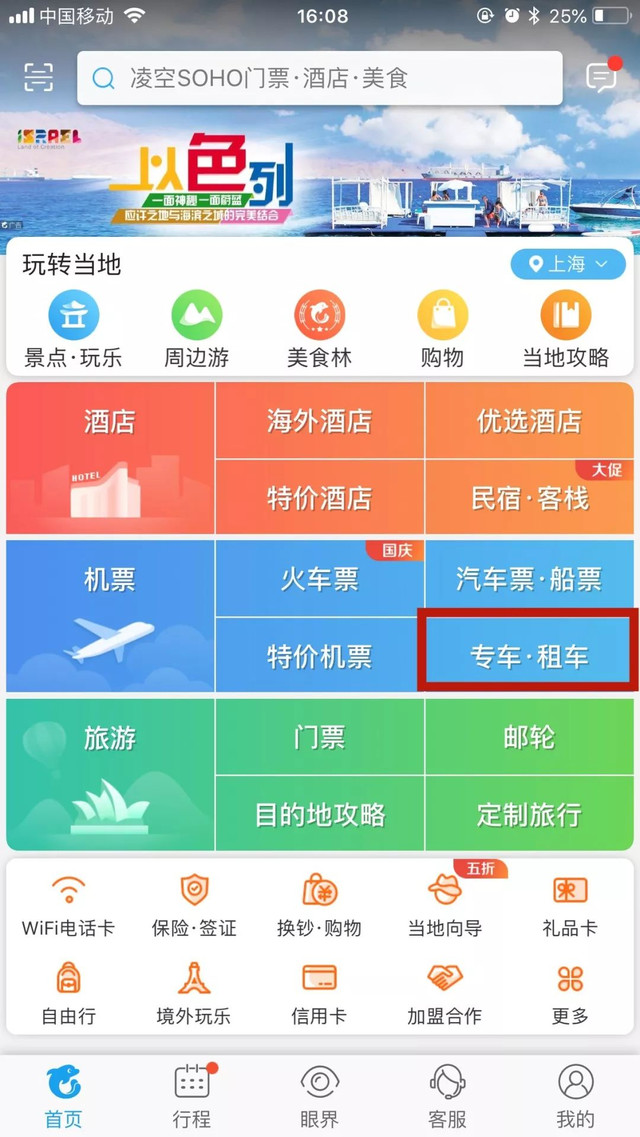Open the QR scan icon
This screenshot has height=1137, width=640.
[39, 78]
